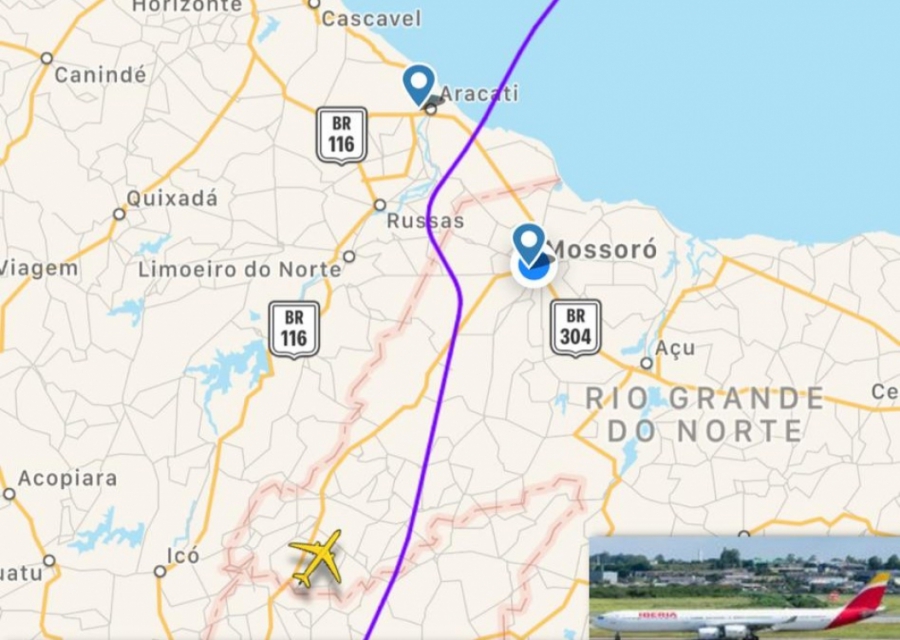This screenshot has height=640, width=900.
Task: Select the airport pin near Mossoró
Action: (x=530, y=243)
